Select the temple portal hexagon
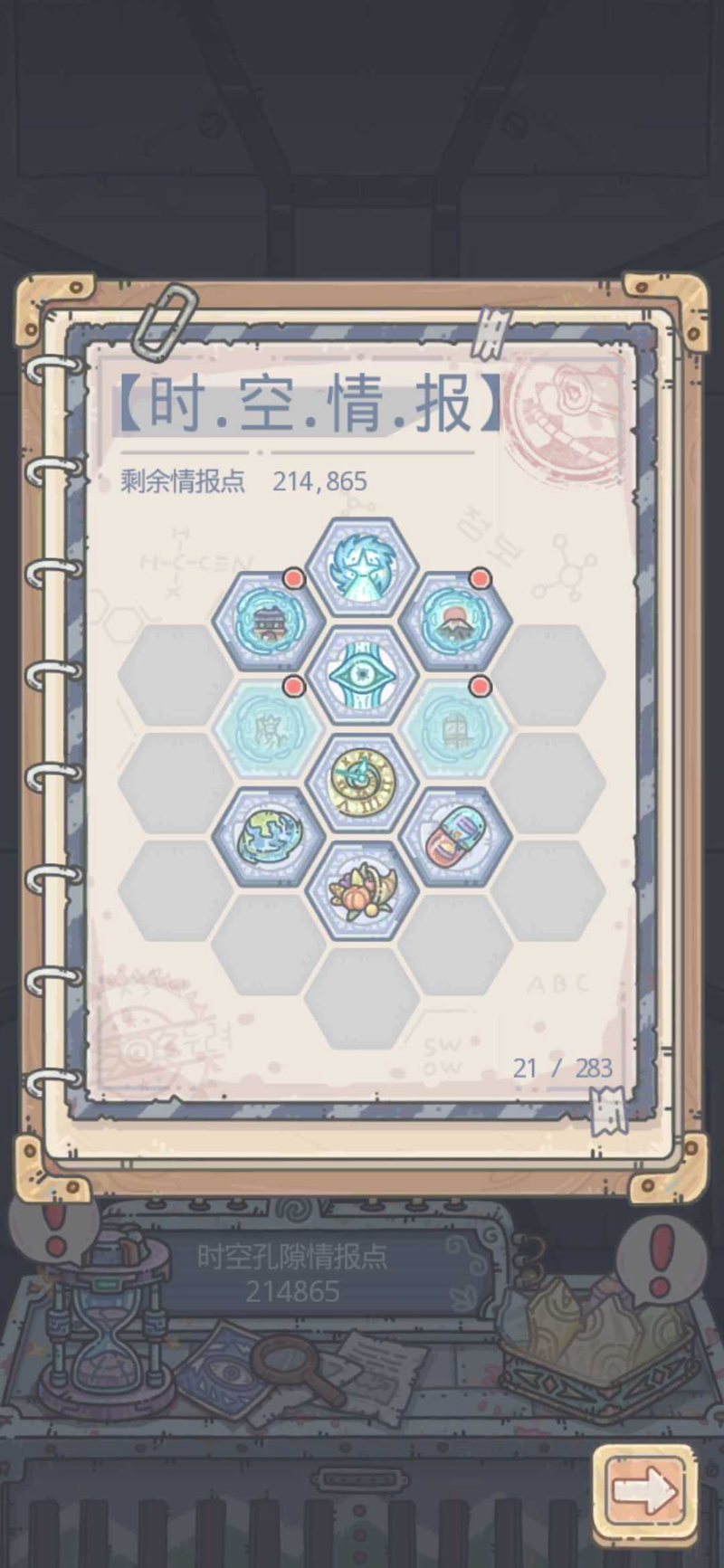The image size is (724, 1568). [x=268, y=622]
